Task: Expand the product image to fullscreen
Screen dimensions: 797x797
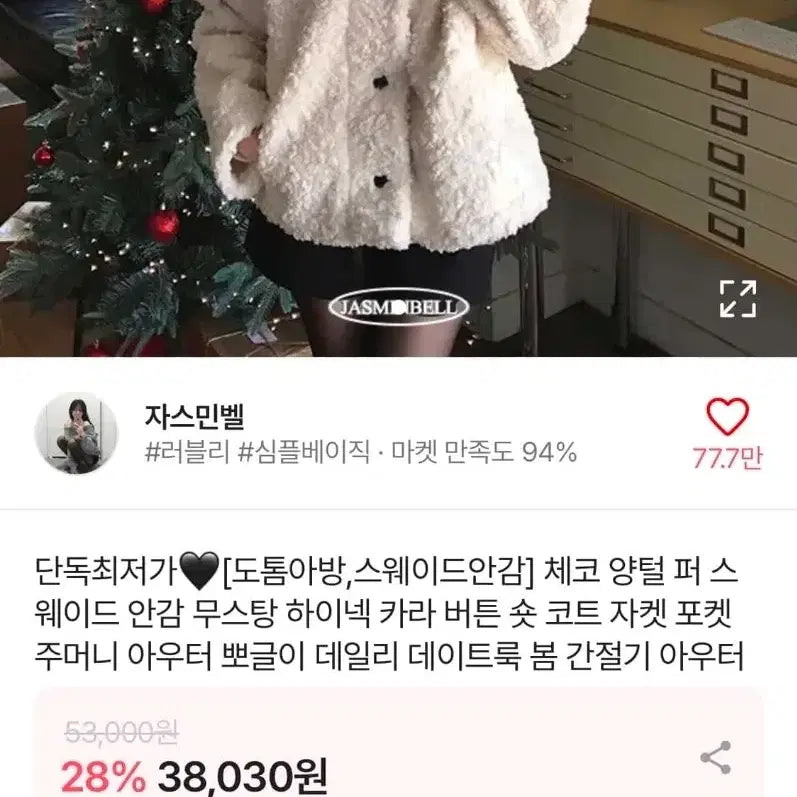Action: [738, 299]
